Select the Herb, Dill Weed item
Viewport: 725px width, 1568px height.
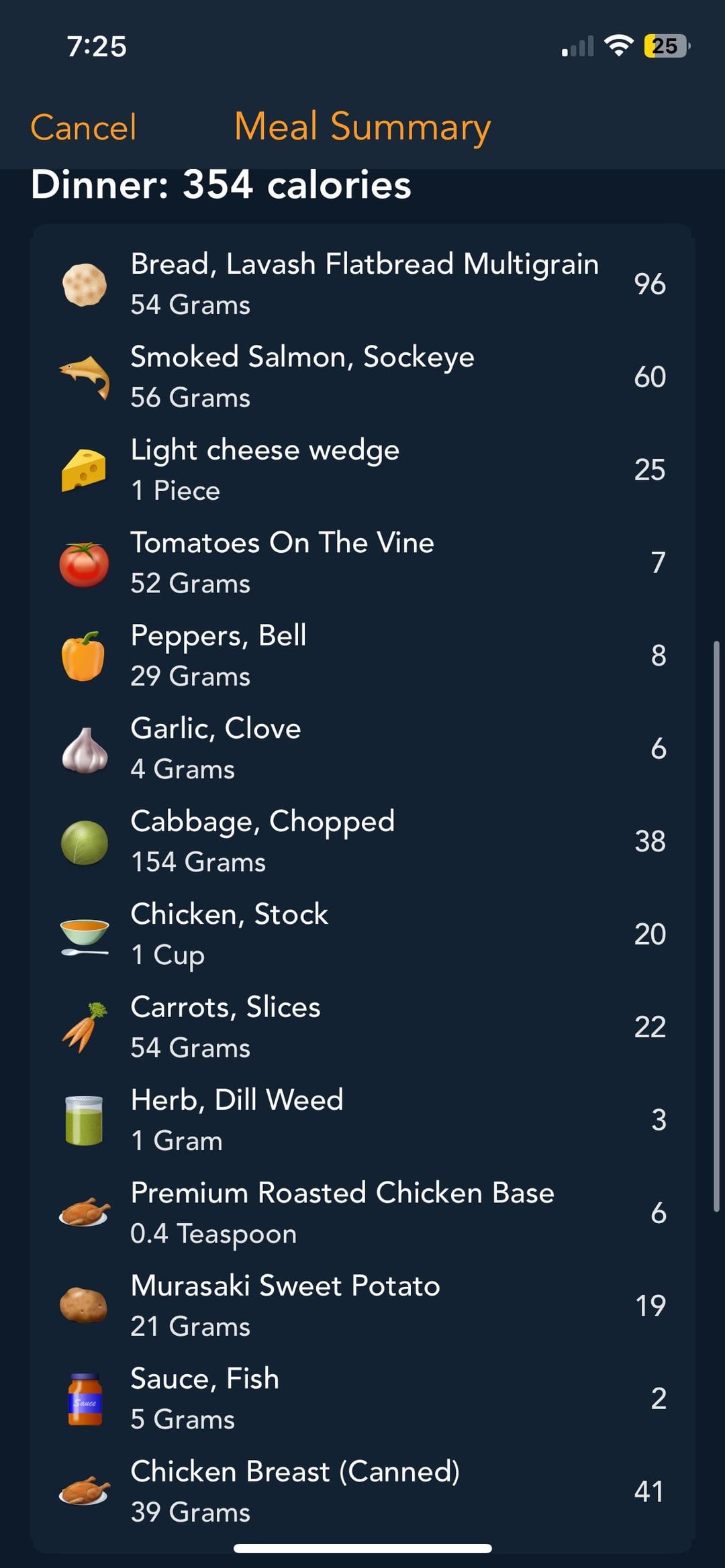click(362, 1120)
